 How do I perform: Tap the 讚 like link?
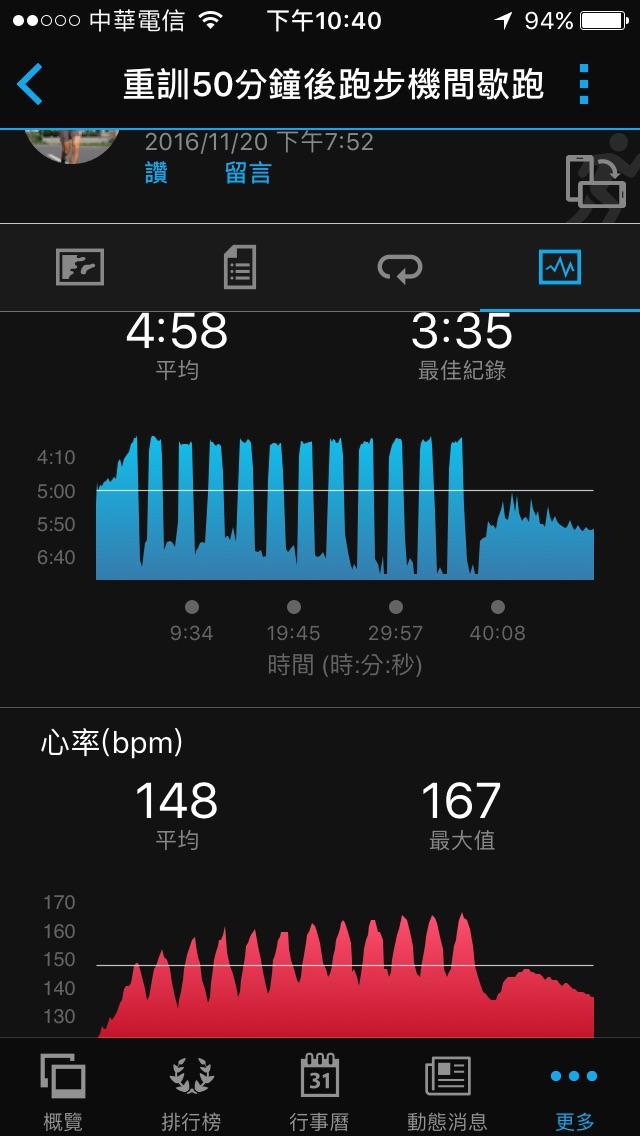click(156, 173)
